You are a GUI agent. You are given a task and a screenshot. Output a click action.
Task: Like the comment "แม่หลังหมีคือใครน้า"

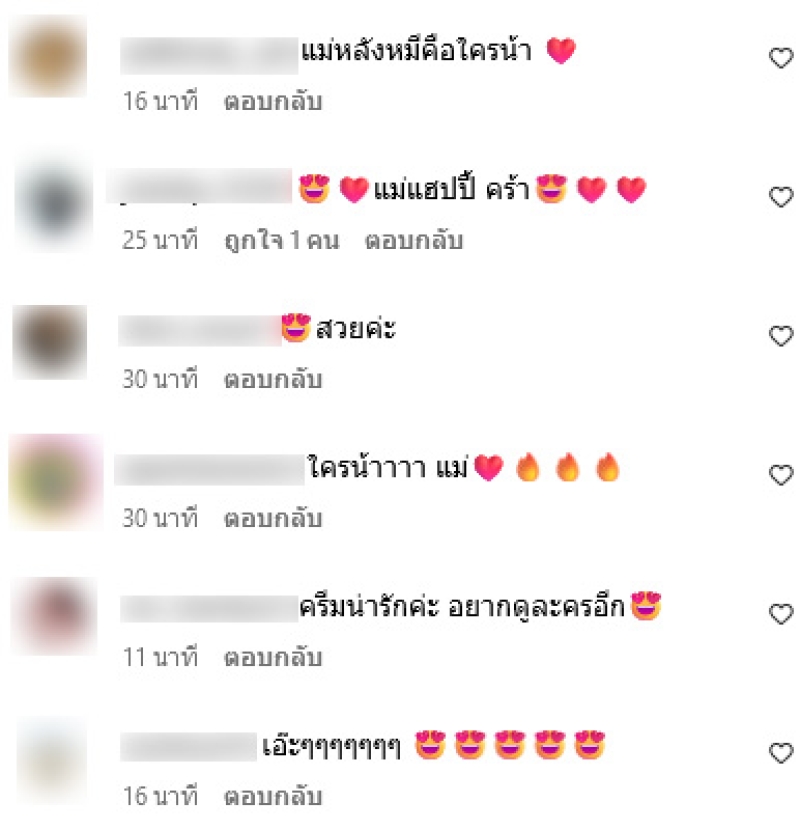780,59
